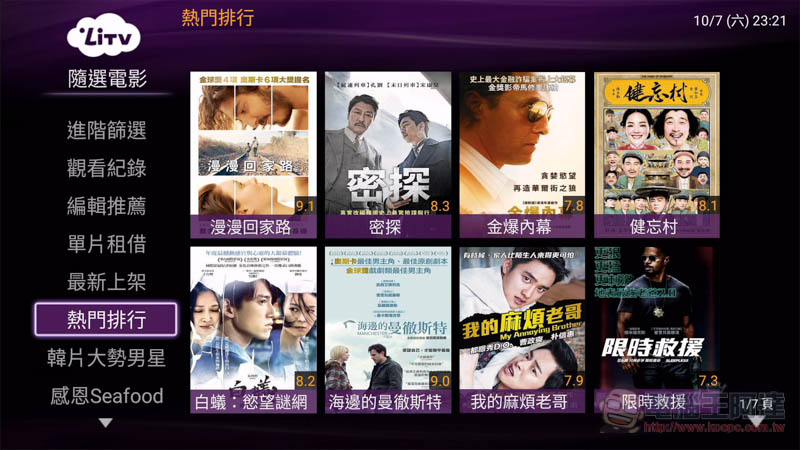Open movie 金爆內幕
Image resolution: width=800 pixels, height=450 pixels.
point(522,150)
